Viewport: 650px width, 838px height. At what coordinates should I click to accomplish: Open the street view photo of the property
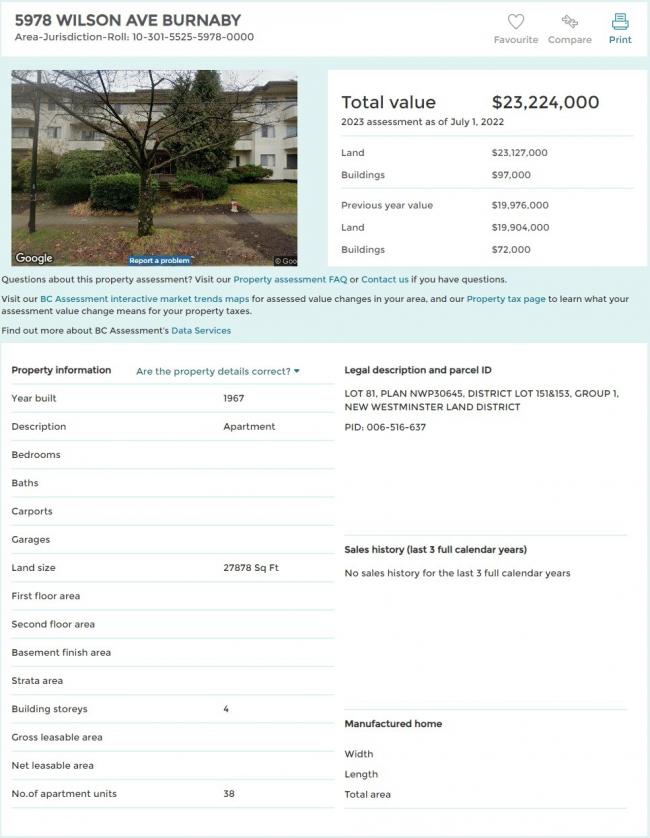tap(155, 165)
